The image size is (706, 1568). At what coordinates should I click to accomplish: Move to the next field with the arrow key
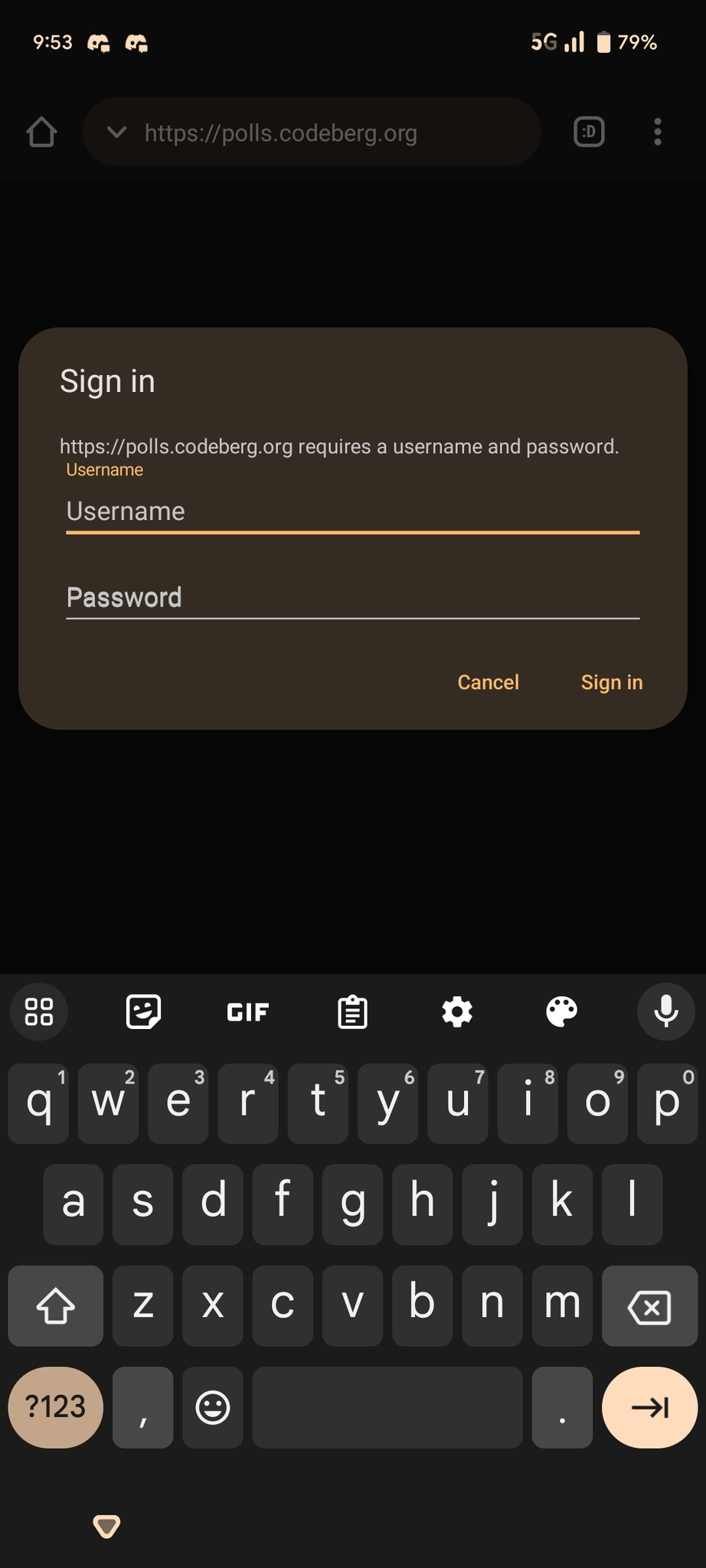pos(649,1407)
